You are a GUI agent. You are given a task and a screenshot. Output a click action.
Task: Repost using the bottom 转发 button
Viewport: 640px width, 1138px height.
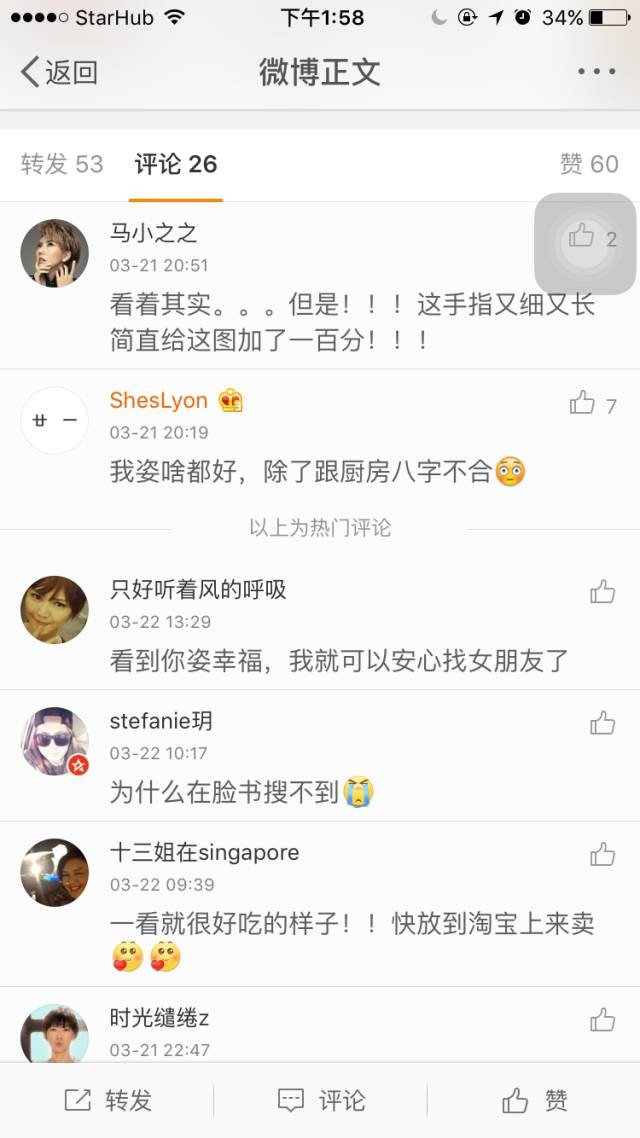(x=108, y=1100)
